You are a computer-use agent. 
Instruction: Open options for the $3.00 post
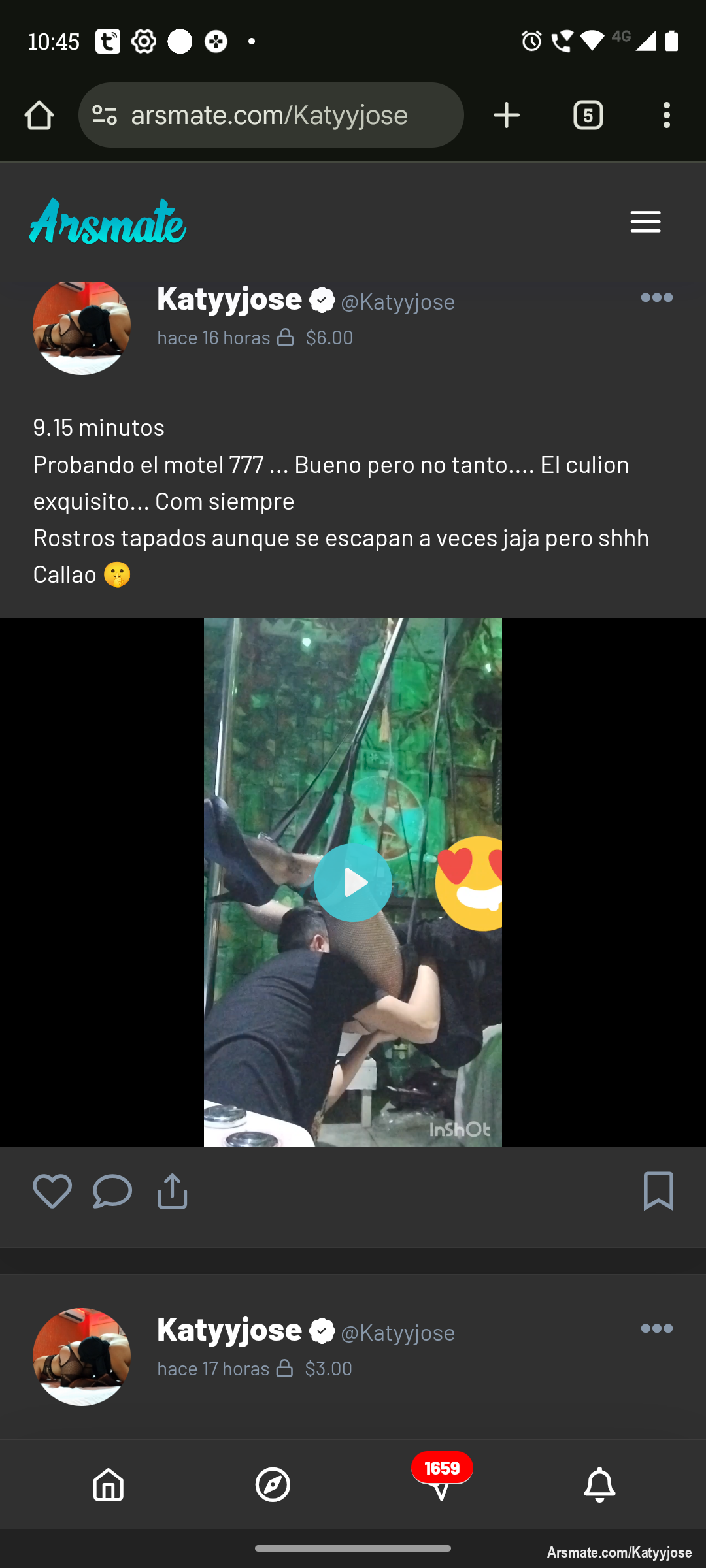click(x=656, y=1328)
